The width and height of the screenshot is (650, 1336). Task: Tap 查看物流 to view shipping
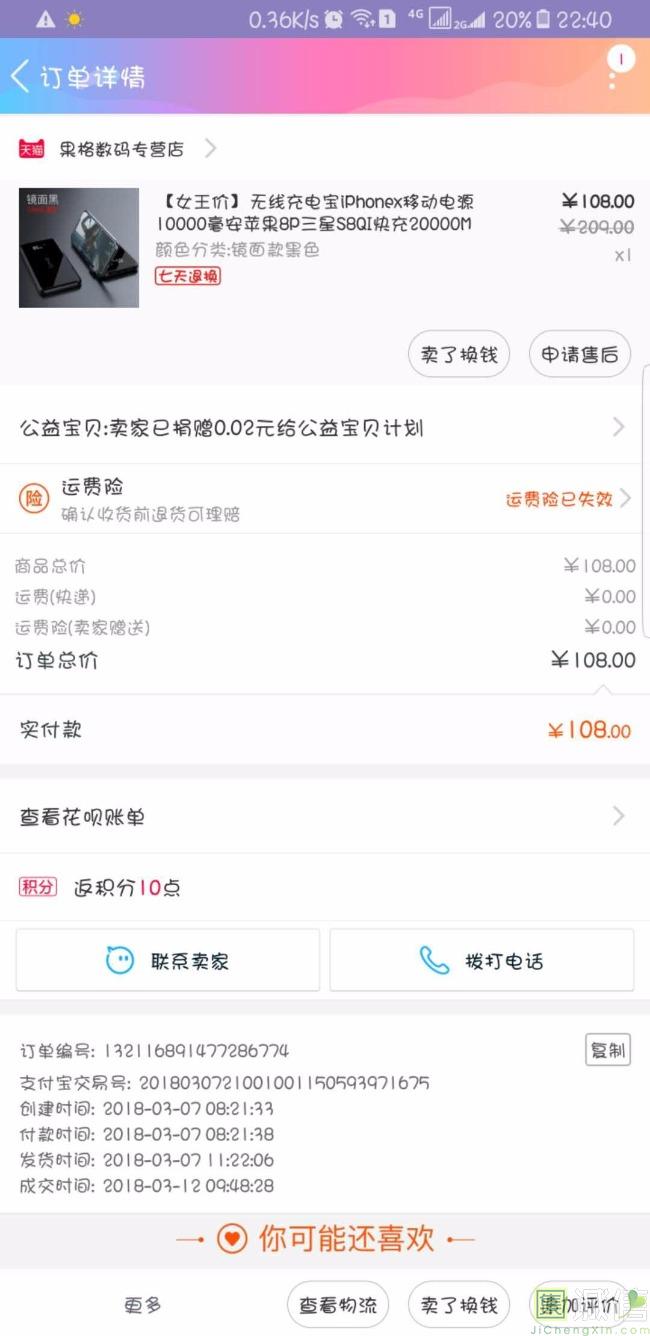pos(338,1305)
